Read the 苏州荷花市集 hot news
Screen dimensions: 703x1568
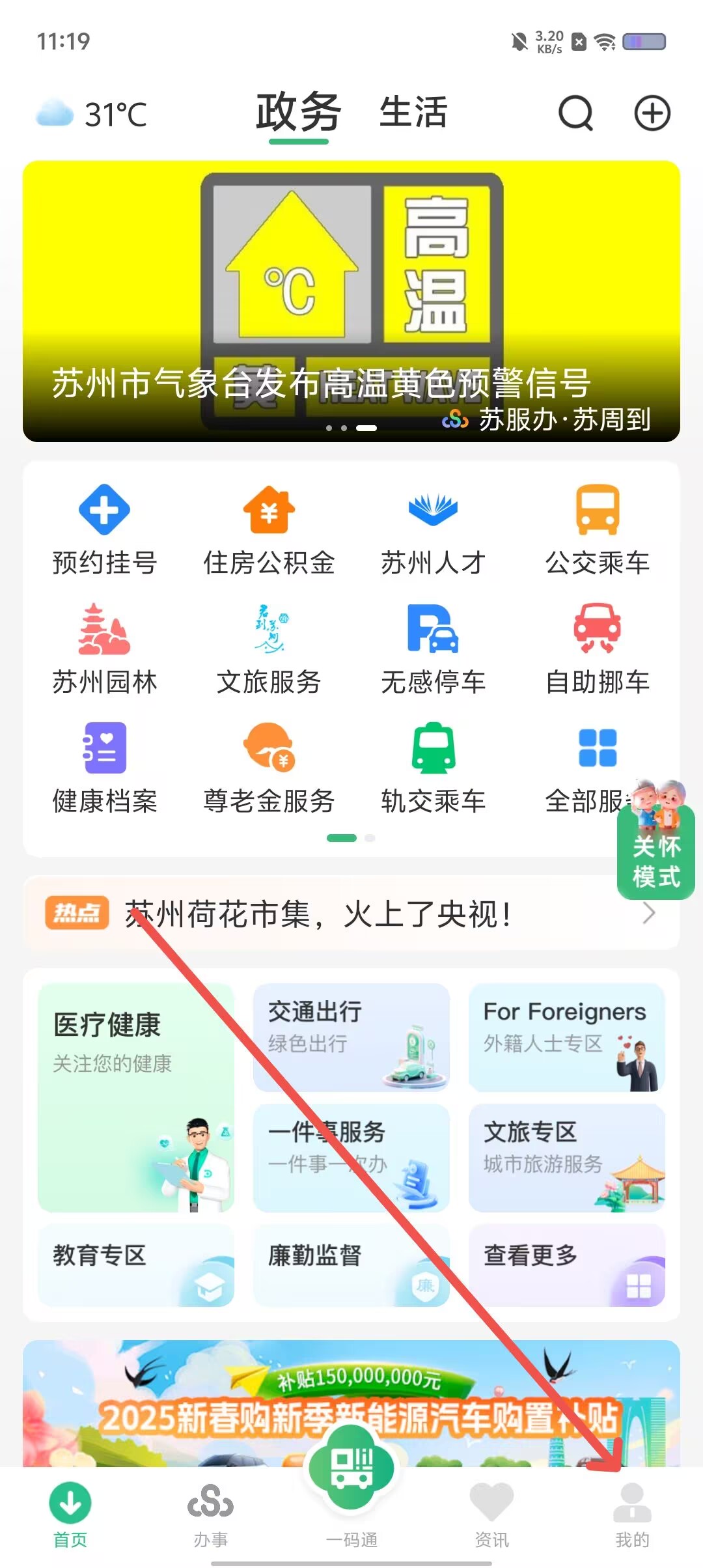click(351, 914)
